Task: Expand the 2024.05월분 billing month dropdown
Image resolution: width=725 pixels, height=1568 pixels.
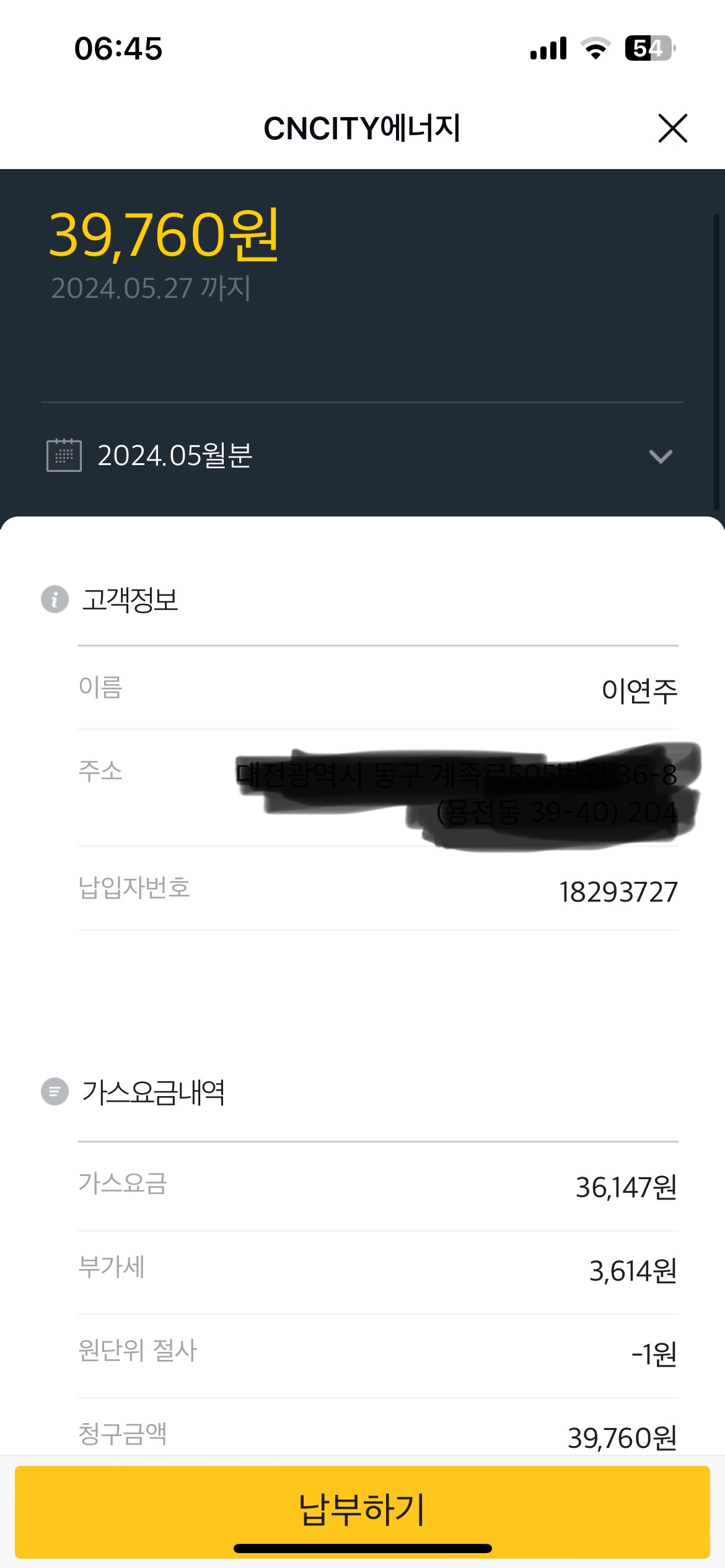Action: (x=660, y=456)
